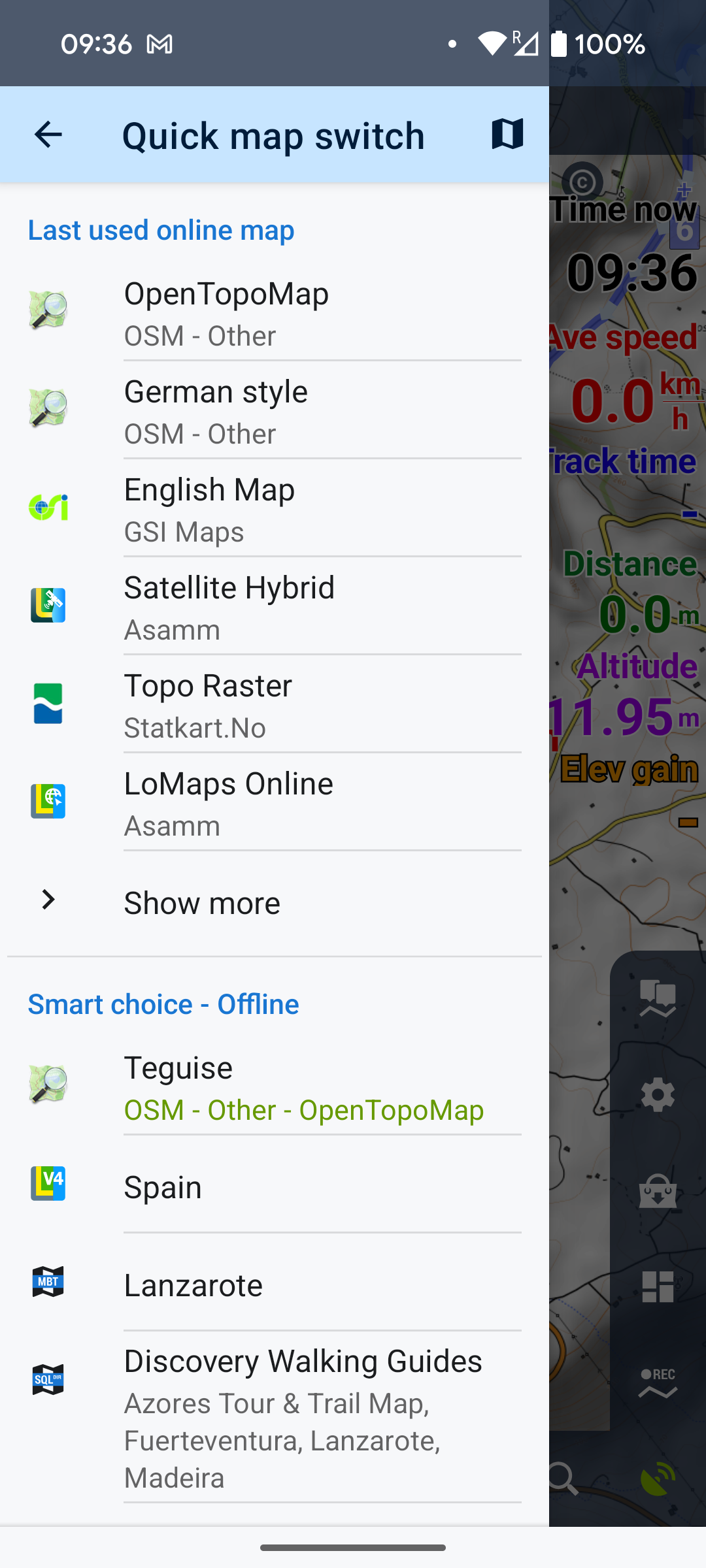Choose the Spain offline map
Screen dimensions: 706x1568
[275, 1187]
